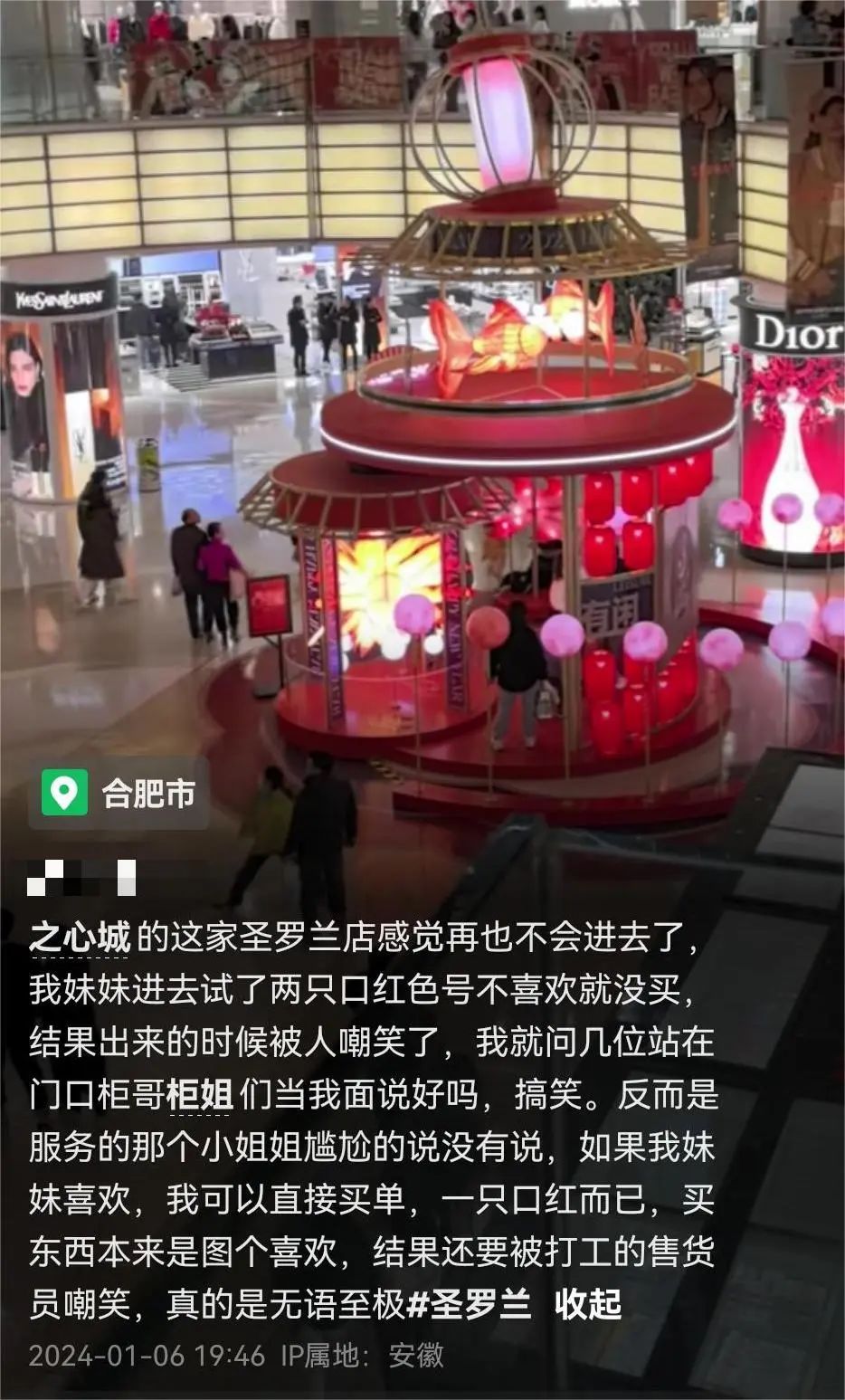
Task: Collapse the caption with 收起
Action: coord(588,1303)
